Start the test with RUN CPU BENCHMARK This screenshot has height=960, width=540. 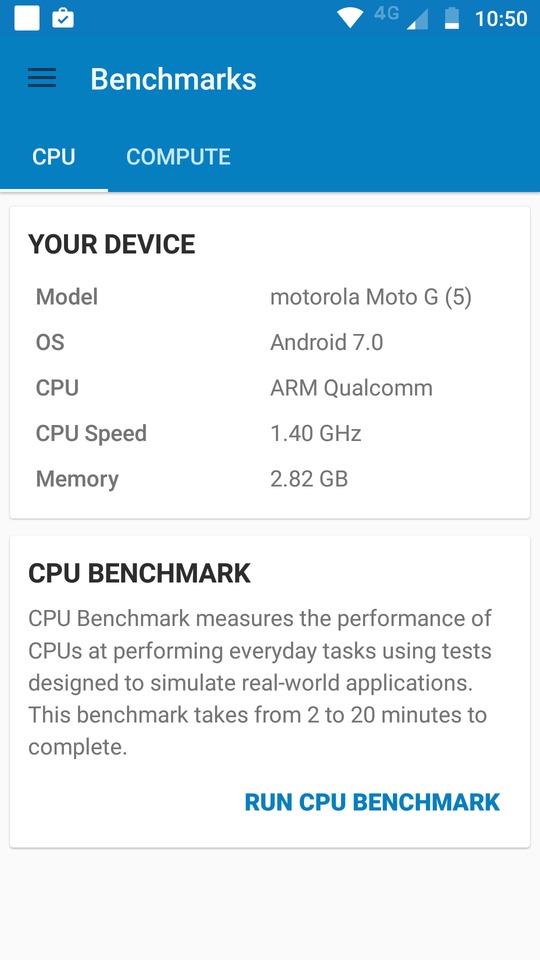click(x=372, y=802)
